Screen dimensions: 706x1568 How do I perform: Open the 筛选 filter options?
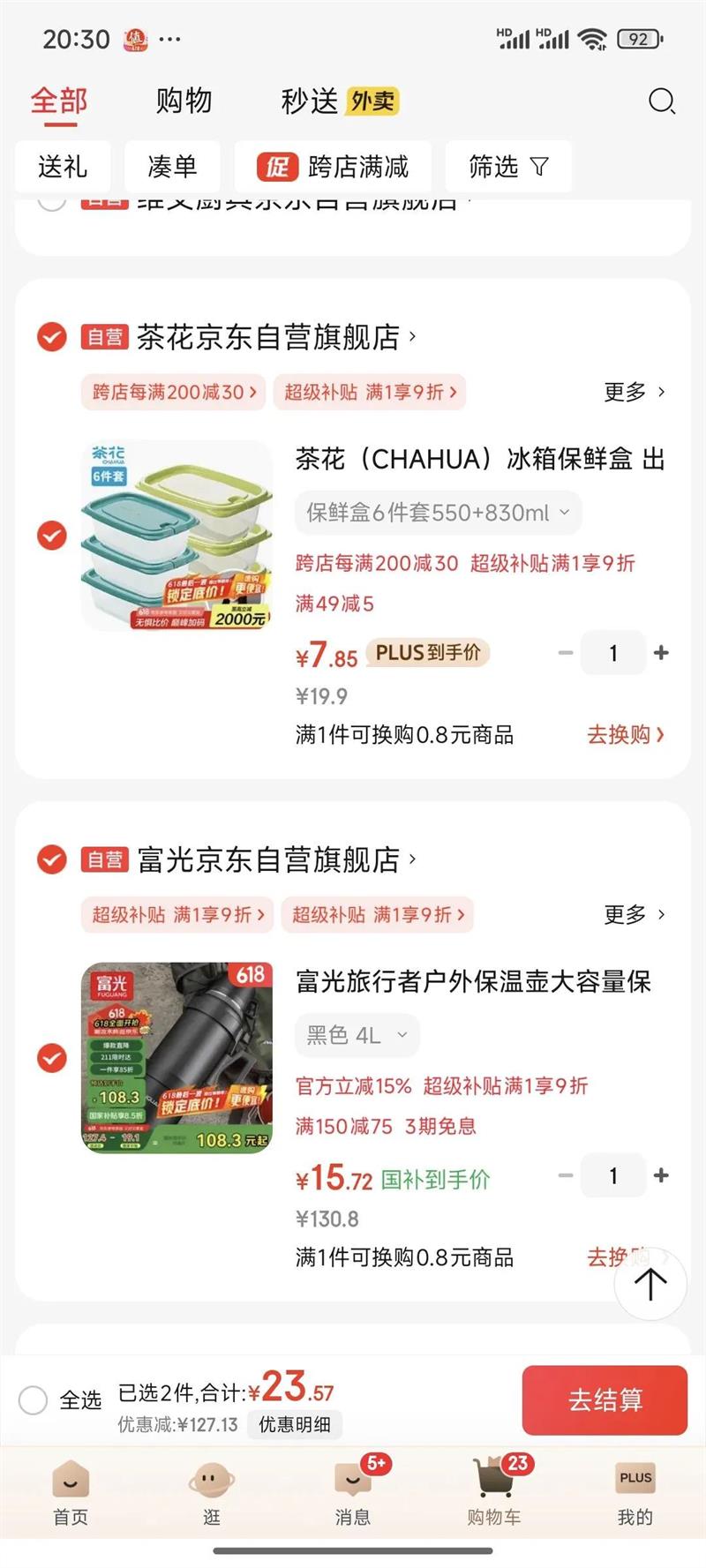508,167
